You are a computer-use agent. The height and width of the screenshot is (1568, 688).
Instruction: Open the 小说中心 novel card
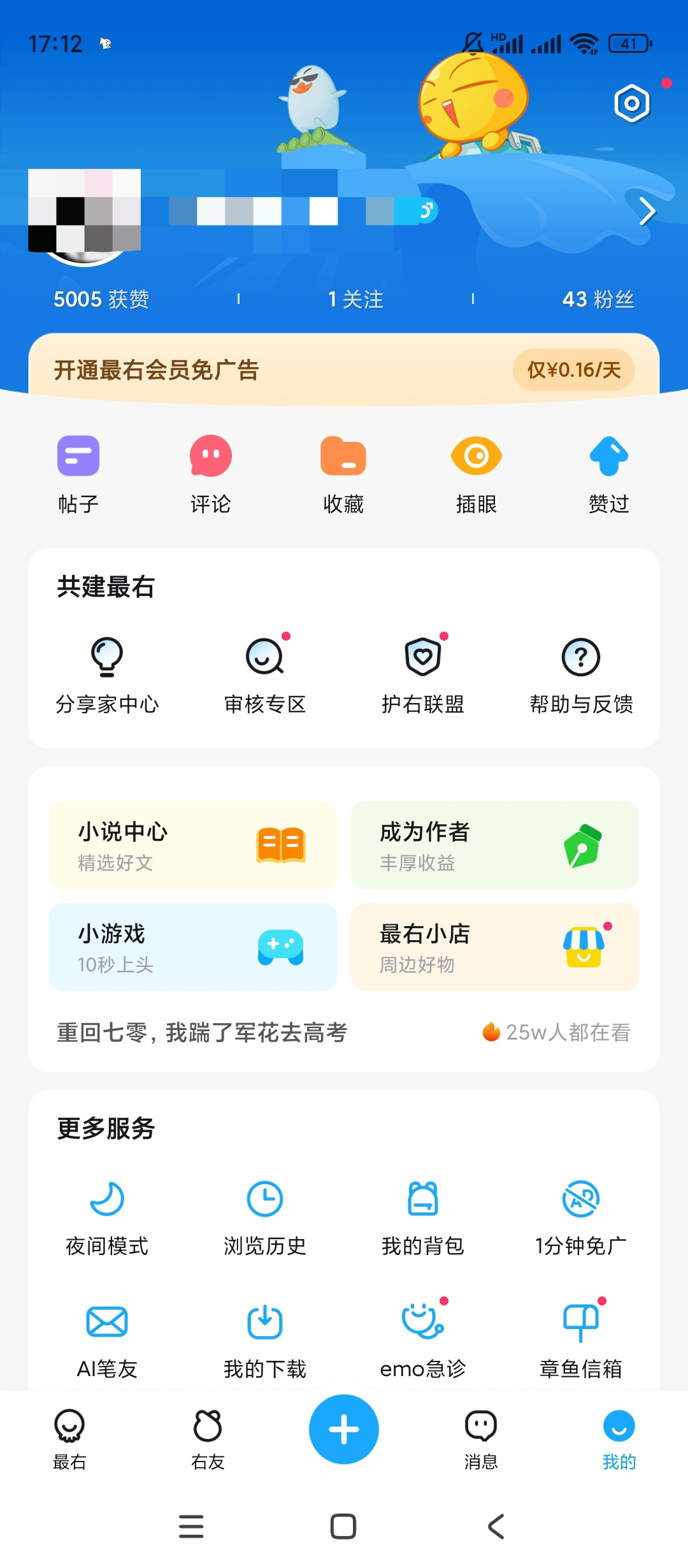point(193,845)
